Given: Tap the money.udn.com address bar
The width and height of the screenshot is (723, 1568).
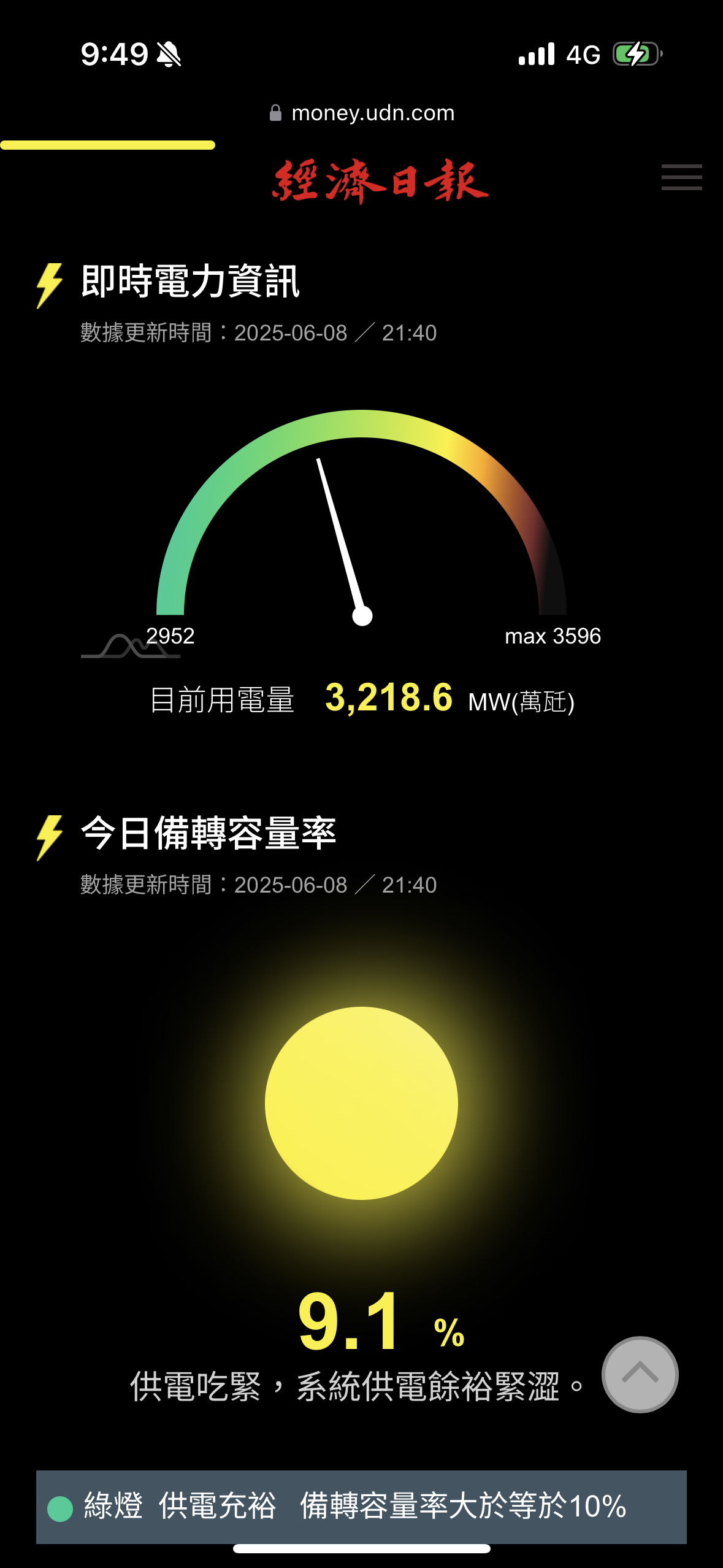Looking at the screenshot, I should tap(362, 113).
